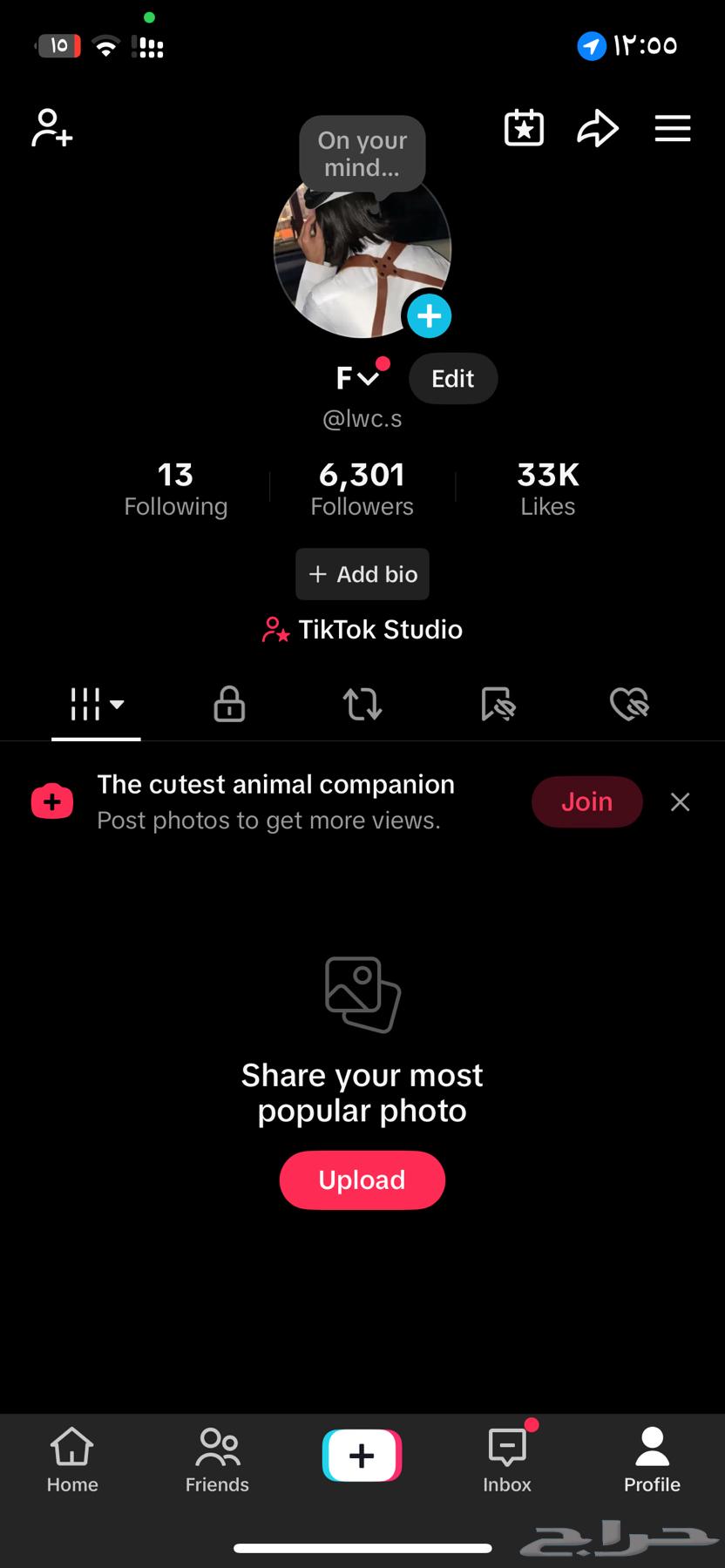This screenshot has width=725, height=1568.
Task: Switch to the reposts tab
Action: tap(362, 704)
